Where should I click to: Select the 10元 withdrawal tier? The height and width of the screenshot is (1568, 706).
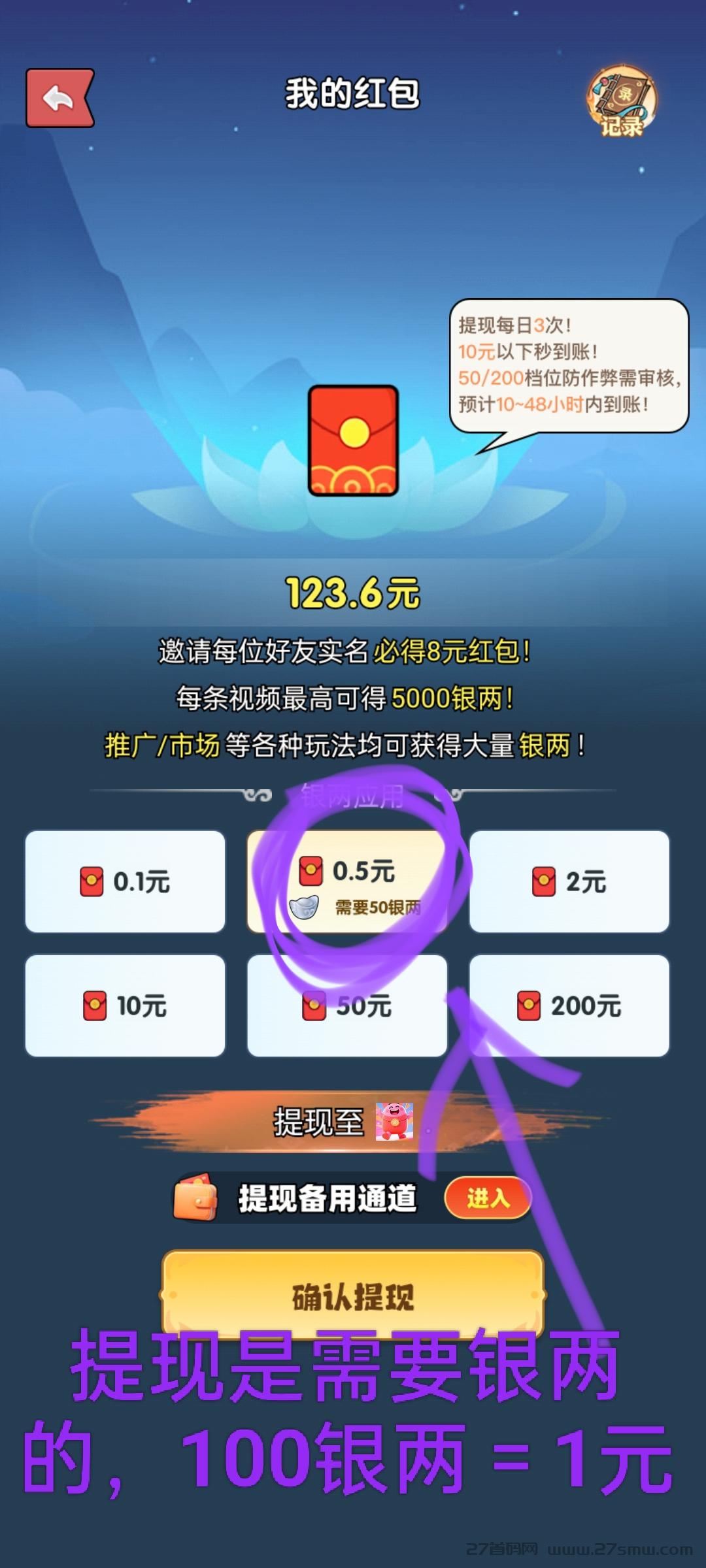tap(125, 1005)
